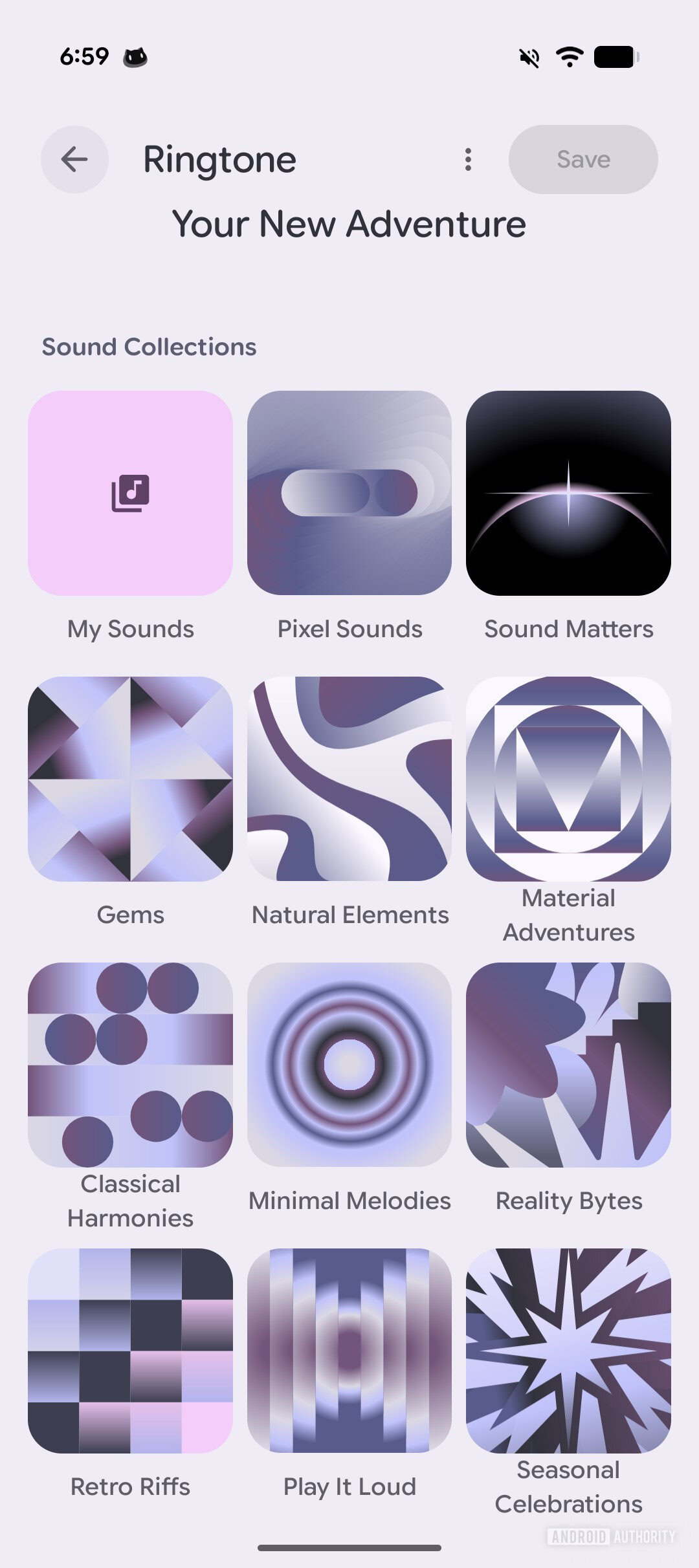Tap the Save button

(x=583, y=159)
